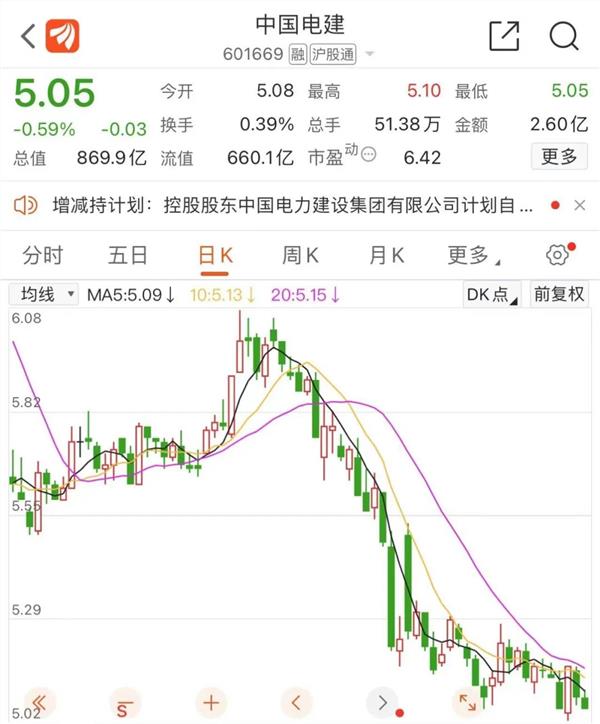Expand the dropdown arrow beside 沪股通
The height and width of the screenshot is (724, 600).
[x=370, y=54]
